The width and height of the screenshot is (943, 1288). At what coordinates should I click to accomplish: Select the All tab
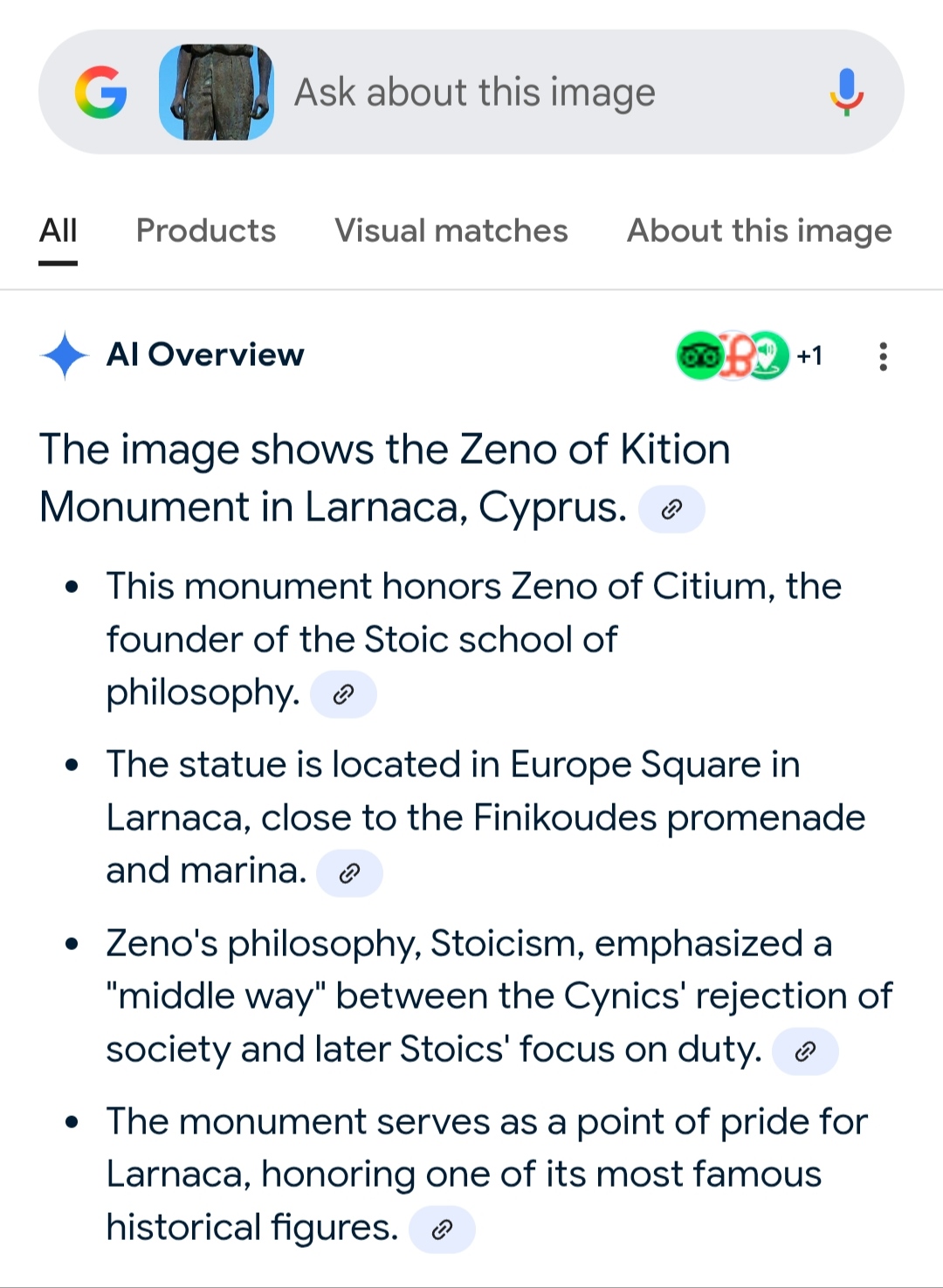[59, 231]
